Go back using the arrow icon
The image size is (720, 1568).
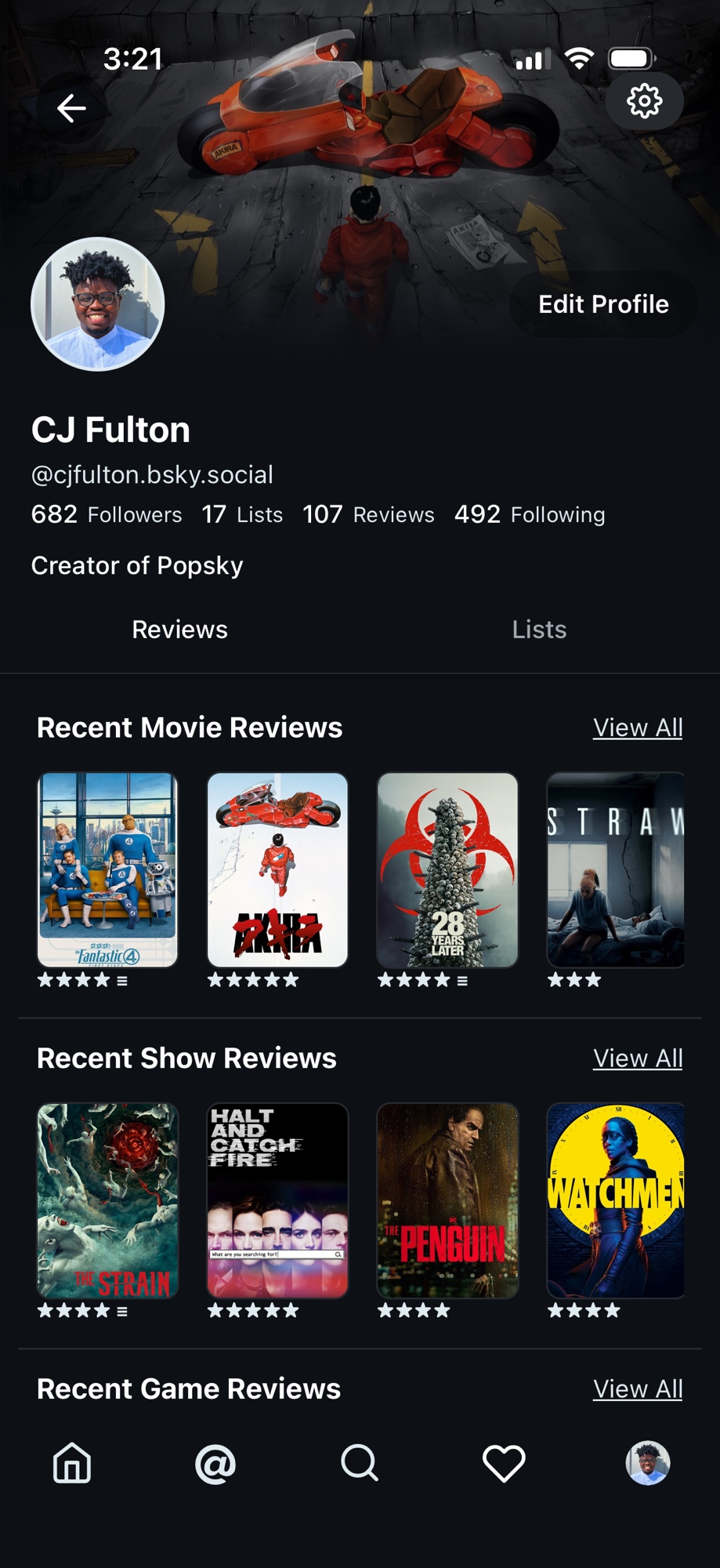pos(71,108)
